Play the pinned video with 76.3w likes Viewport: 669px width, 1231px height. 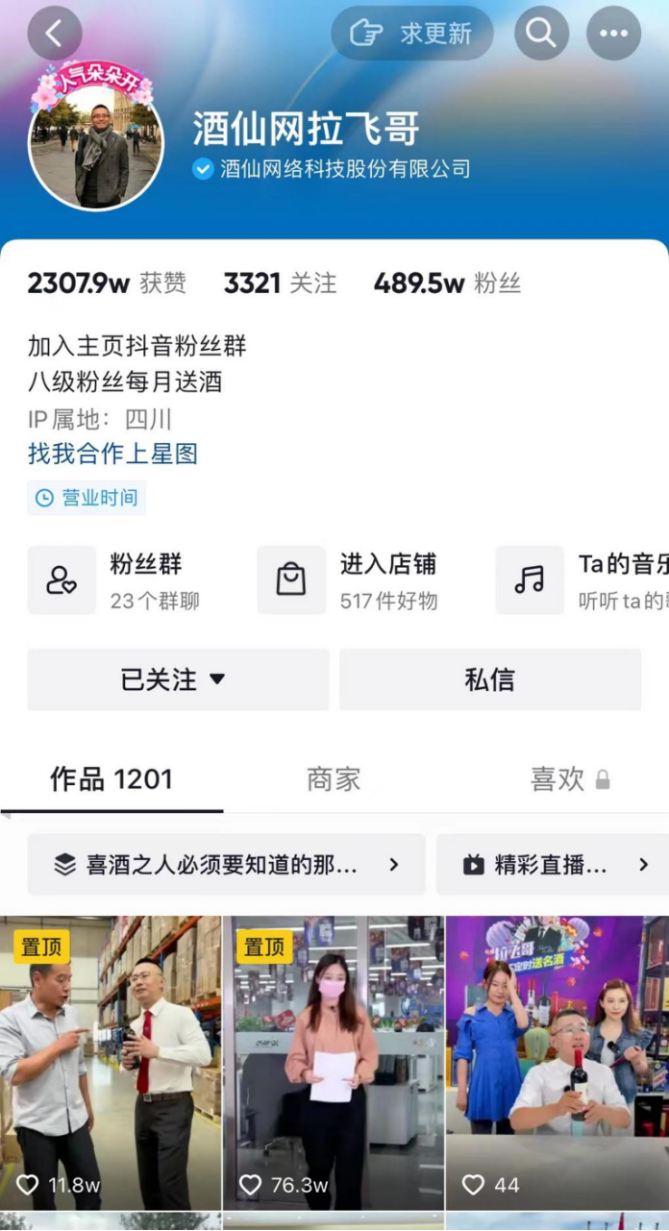pos(333,1060)
